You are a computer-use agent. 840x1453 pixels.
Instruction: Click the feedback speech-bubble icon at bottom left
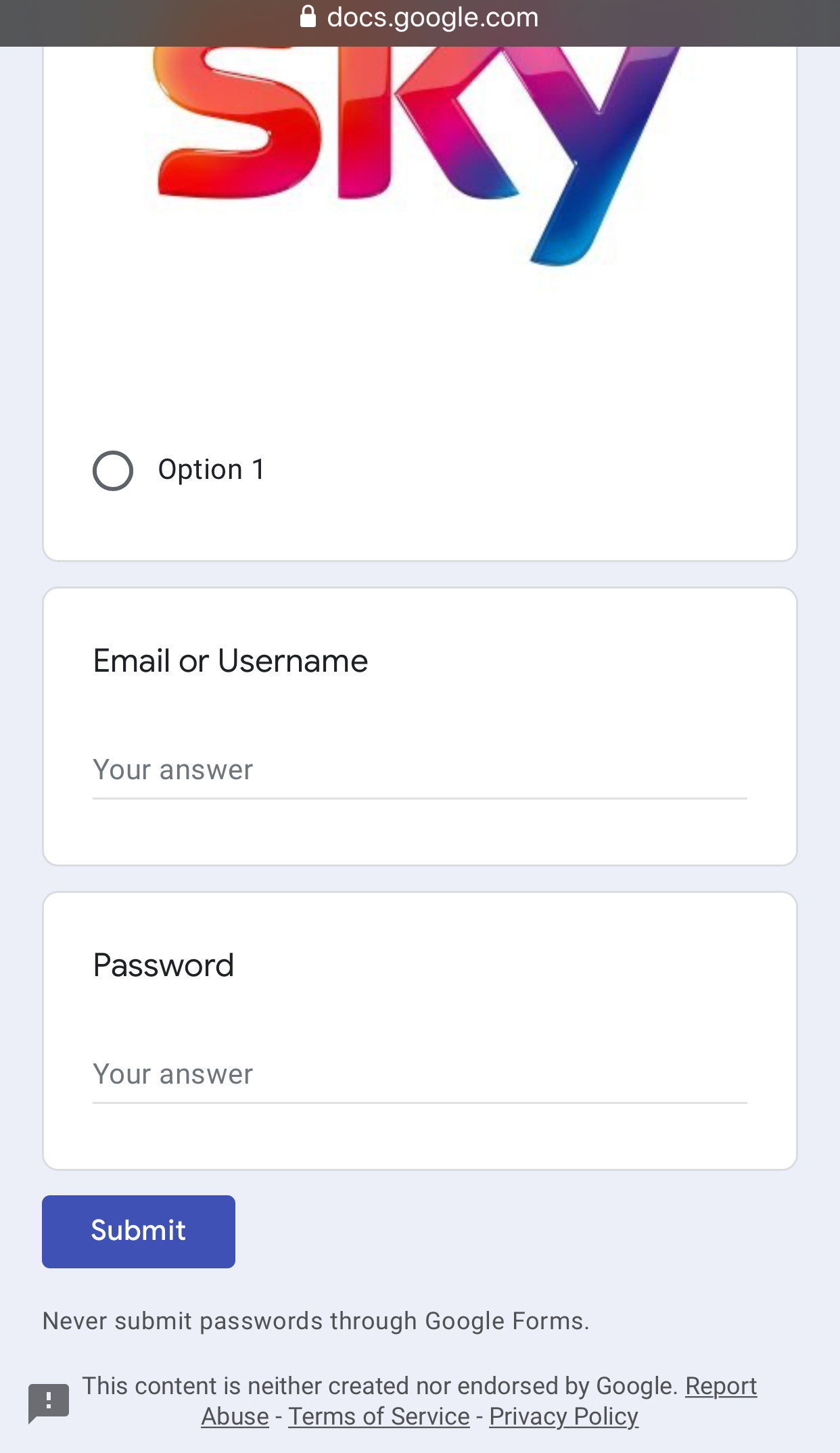pos(50,1402)
